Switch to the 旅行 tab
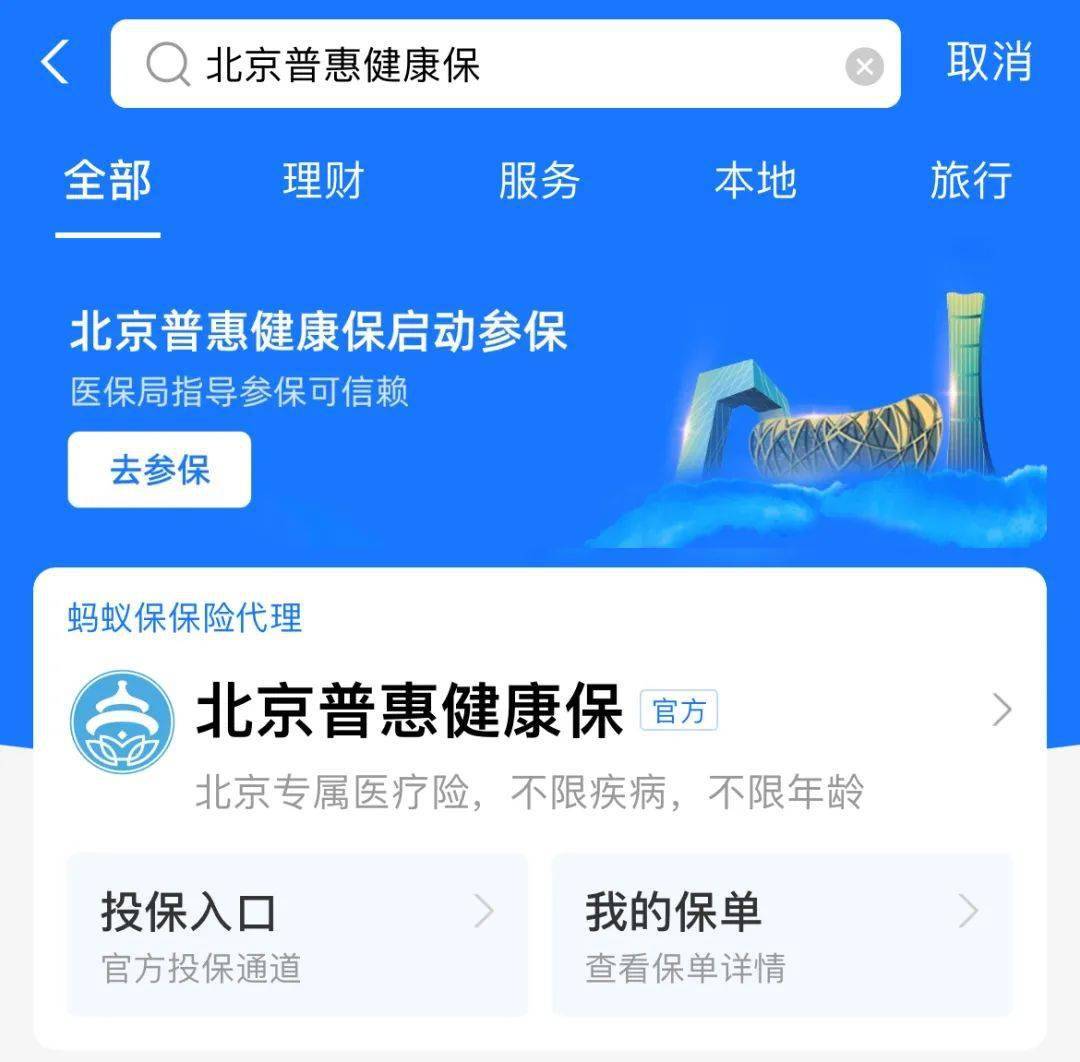Image resolution: width=1080 pixels, height=1062 pixels. pos(970,182)
